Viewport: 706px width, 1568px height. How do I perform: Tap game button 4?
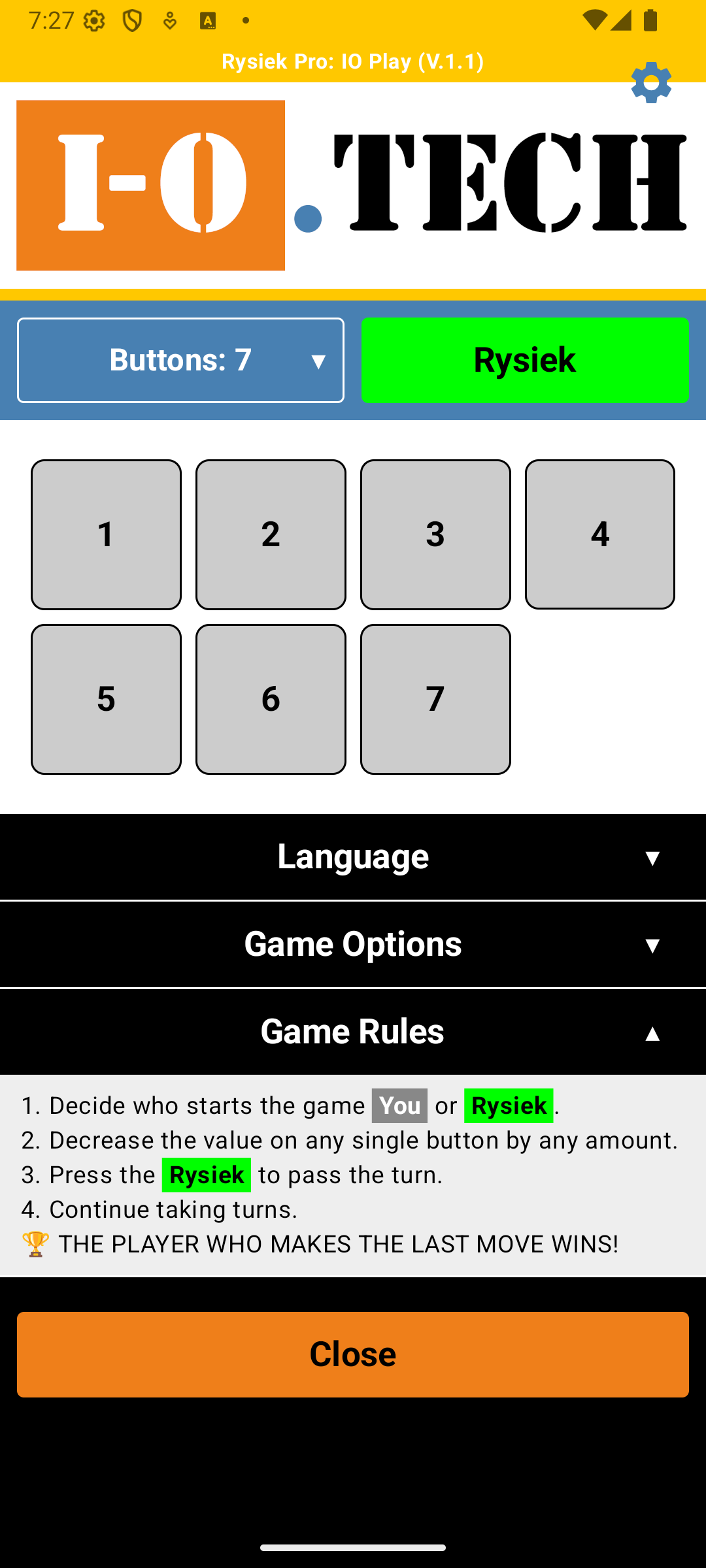[x=600, y=534]
